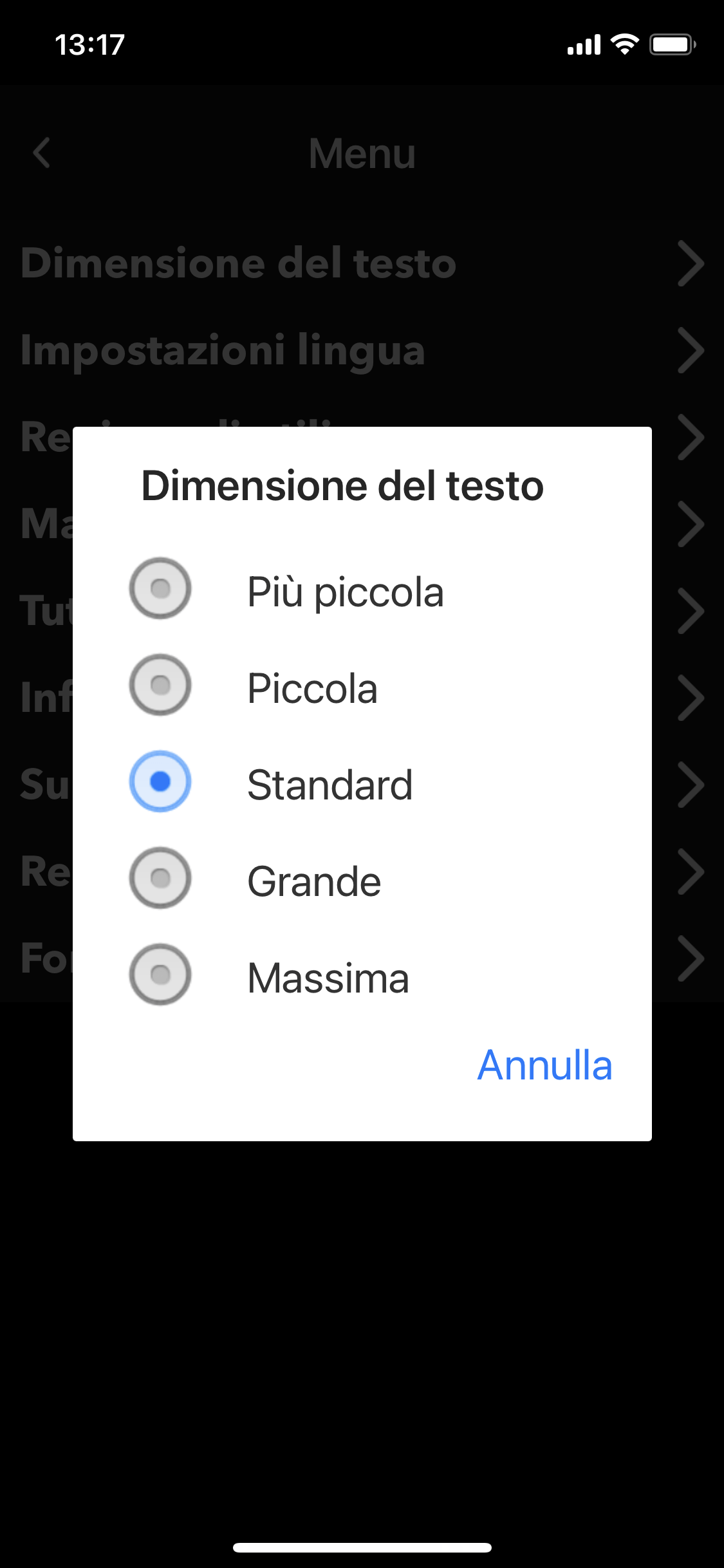Pick the Grande text size
Screen dimensions: 724x1568
tap(160, 879)
